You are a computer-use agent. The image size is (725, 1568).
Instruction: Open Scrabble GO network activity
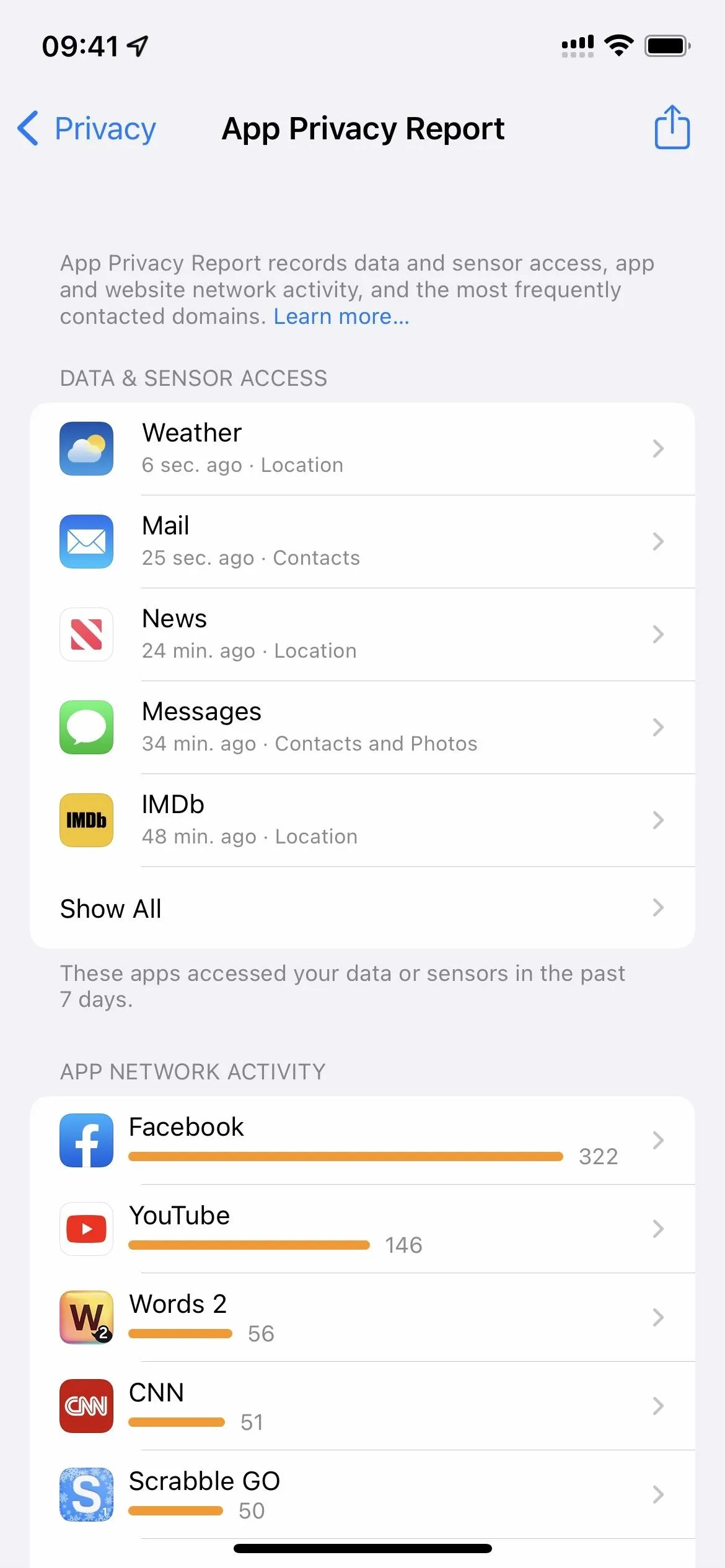tap(362, 1495)
